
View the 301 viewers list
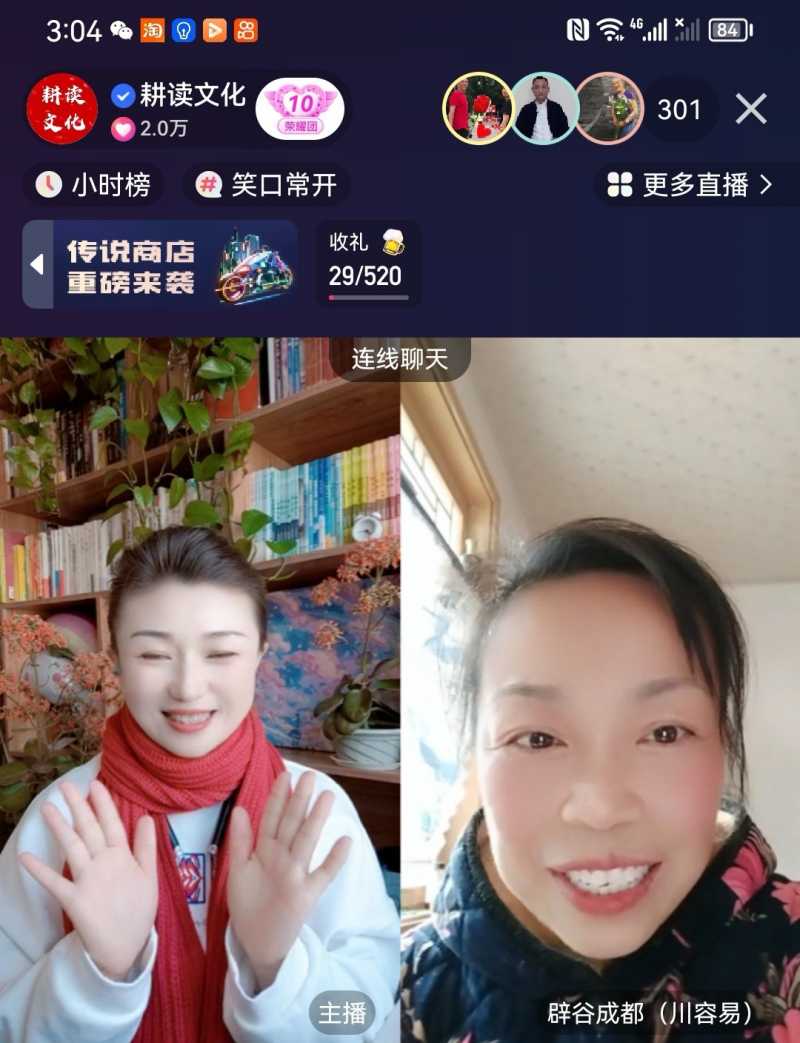[679, 109]
